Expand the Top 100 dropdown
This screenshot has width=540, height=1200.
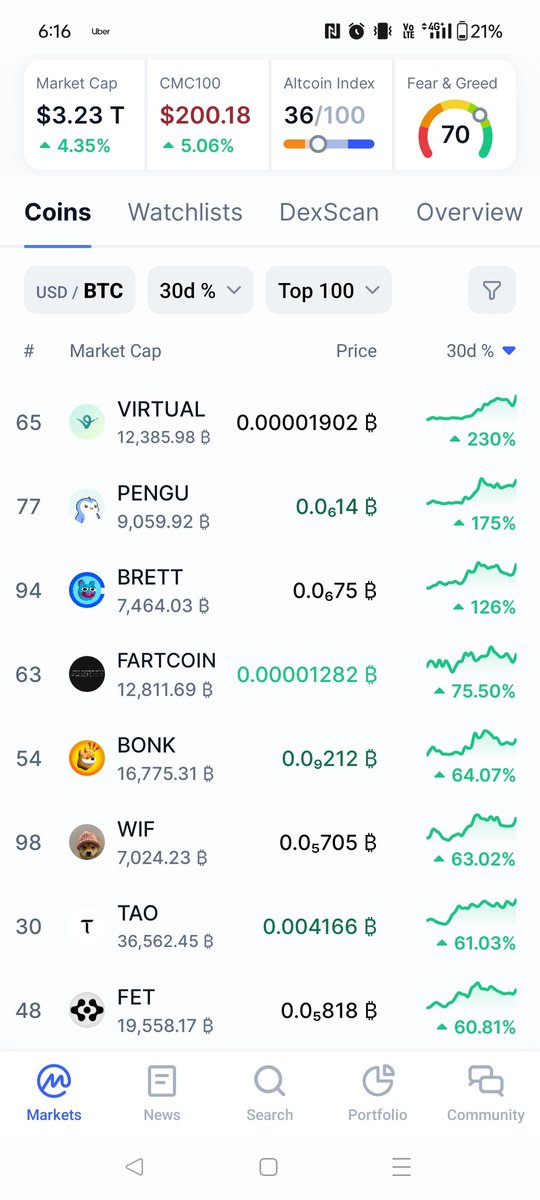(329, 290)
